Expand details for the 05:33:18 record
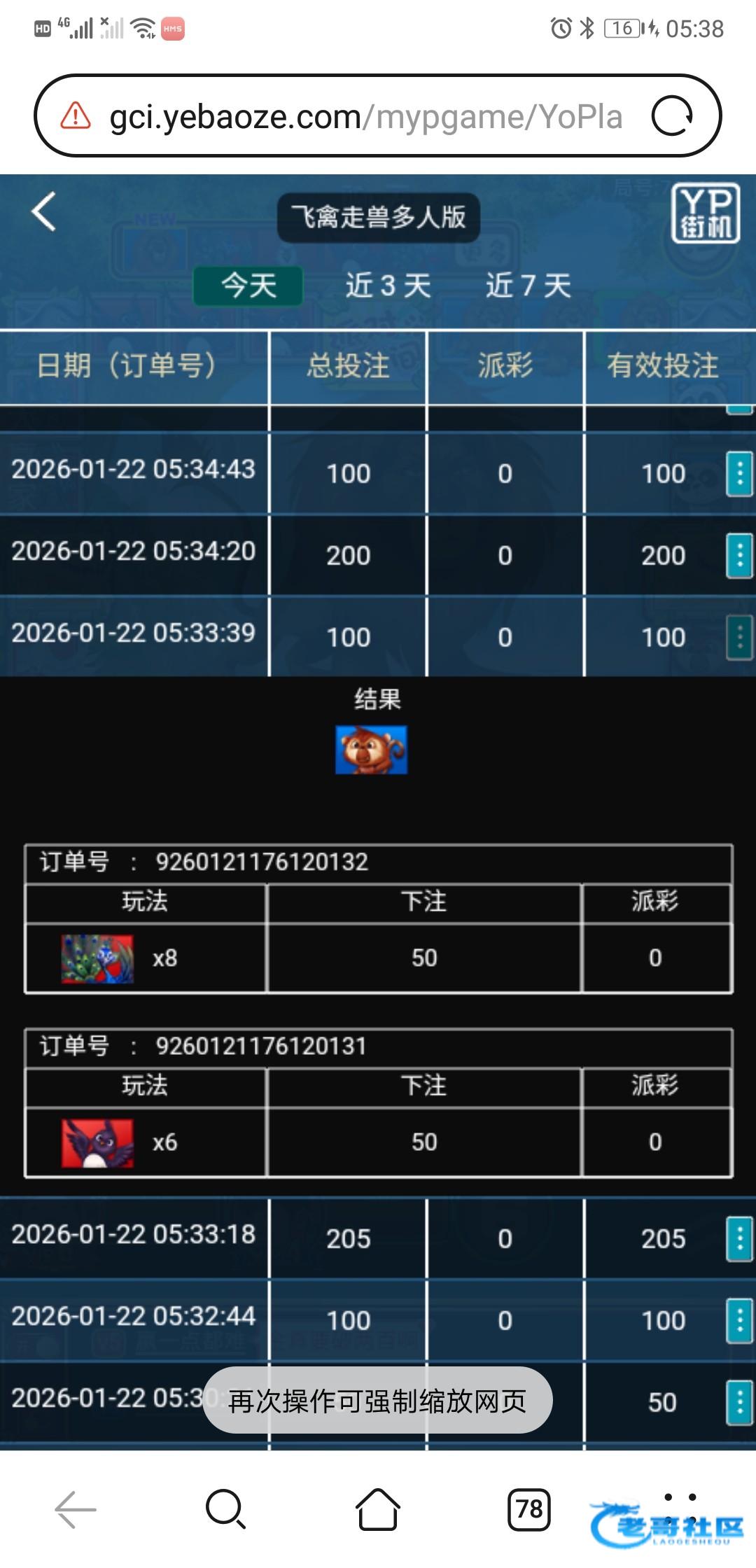The width and height of the screenshot is (756, 1568). (x=739, y=1238)
